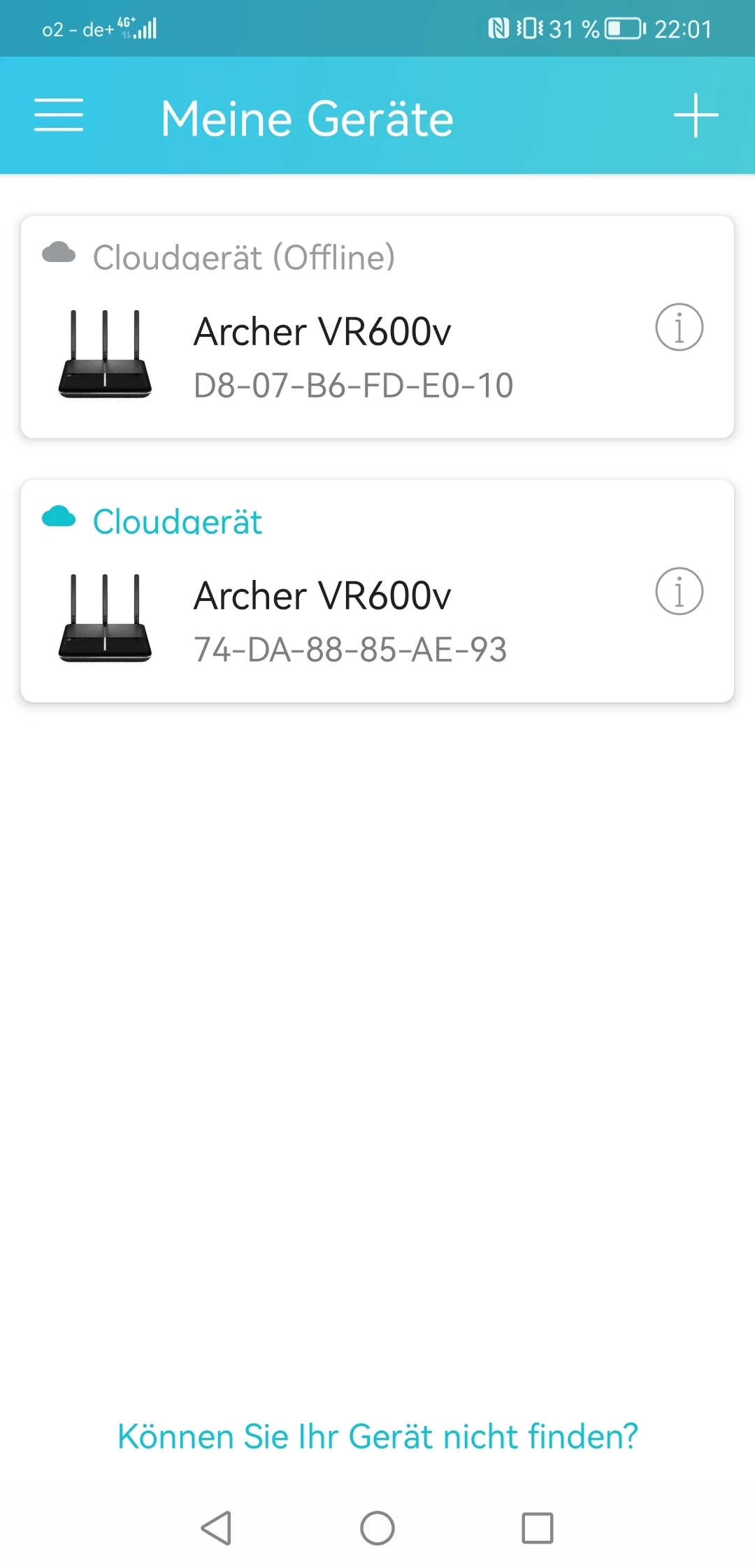Return to the home screen
The image size is (755, 1568).
point(377,1527)
